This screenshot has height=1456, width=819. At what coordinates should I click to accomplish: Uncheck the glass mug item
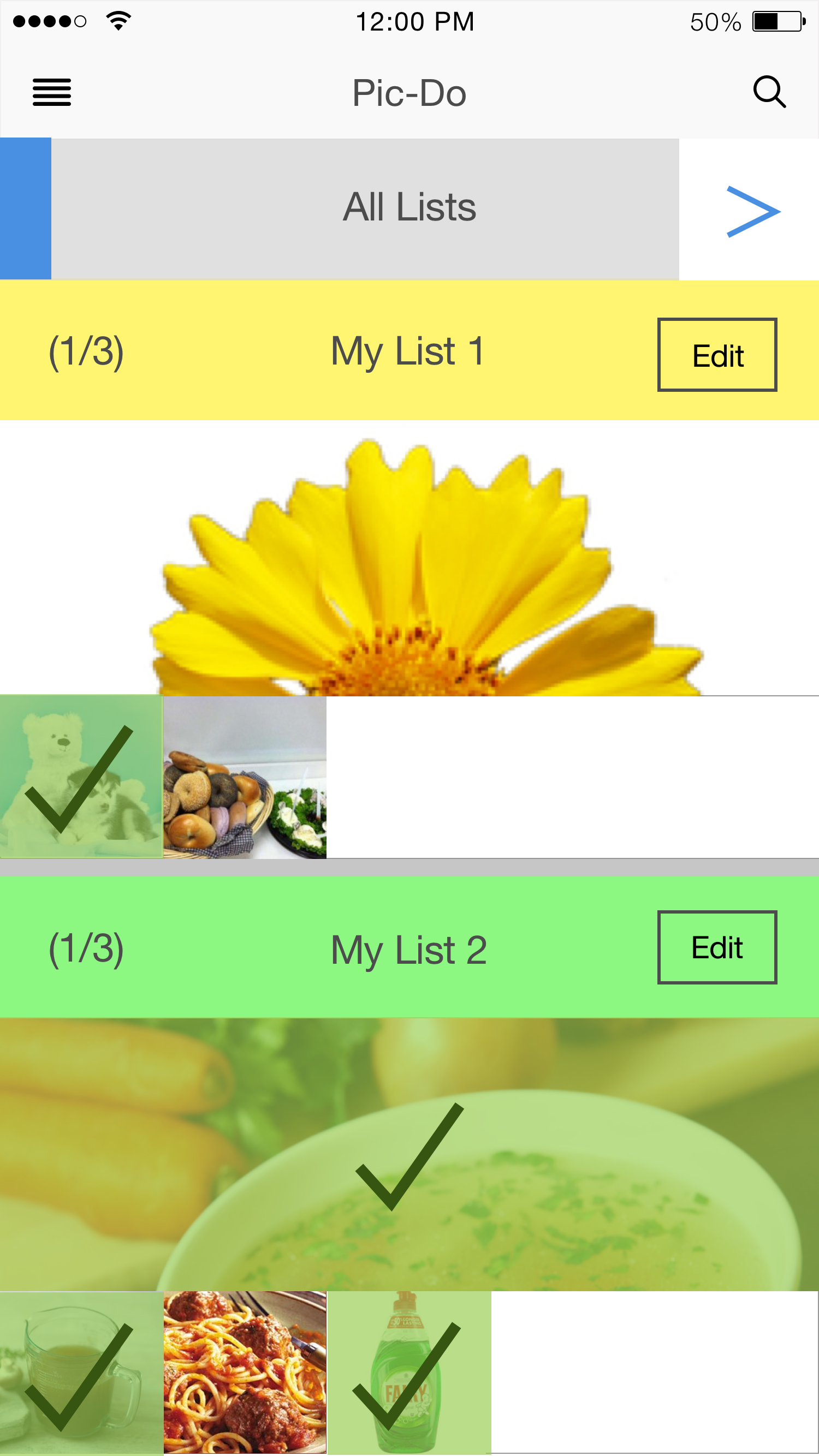[x=81, y=1372]
